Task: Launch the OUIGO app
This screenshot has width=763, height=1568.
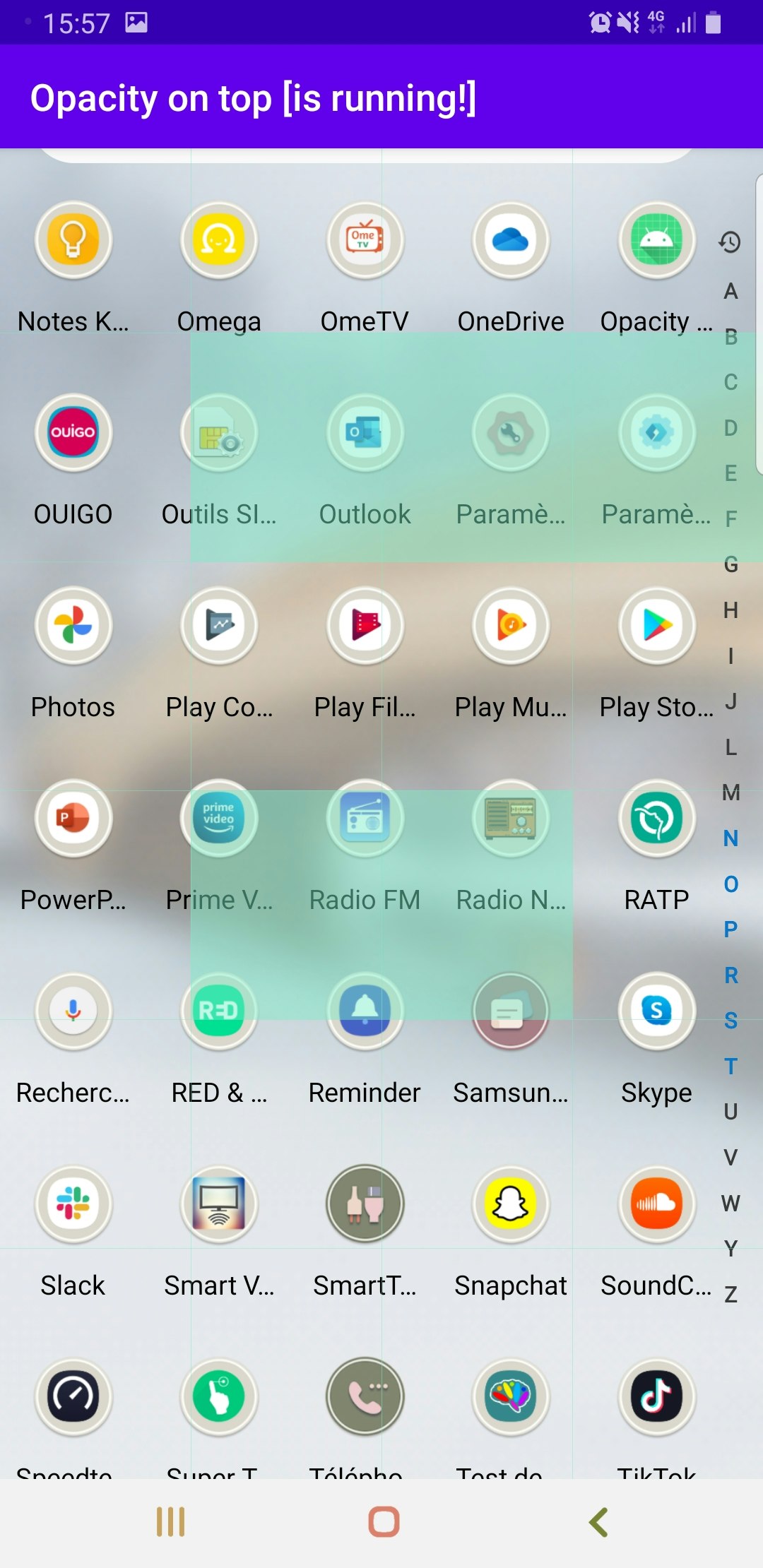Action: (x=73, y=433)
